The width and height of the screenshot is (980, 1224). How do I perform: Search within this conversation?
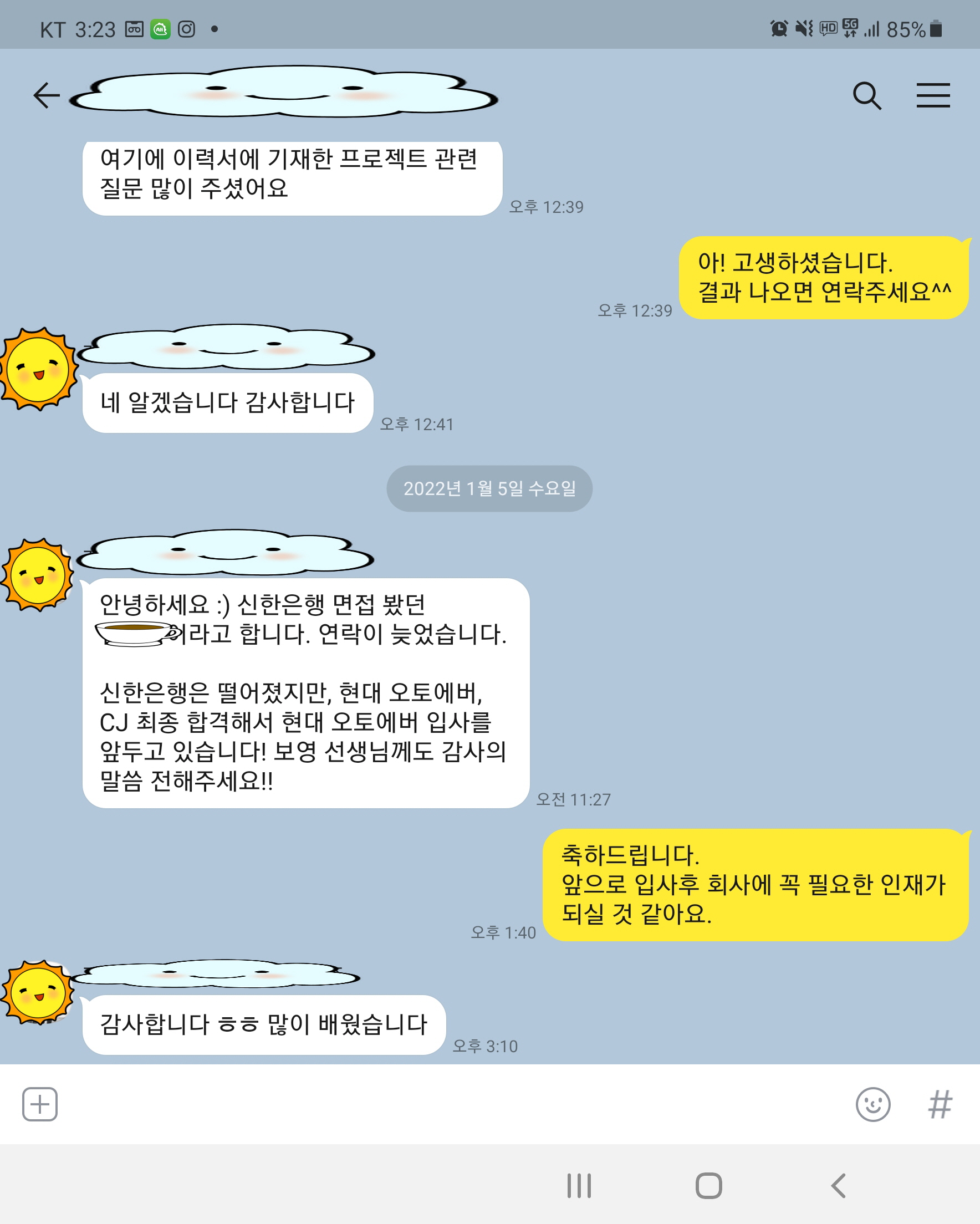(866, 95)
